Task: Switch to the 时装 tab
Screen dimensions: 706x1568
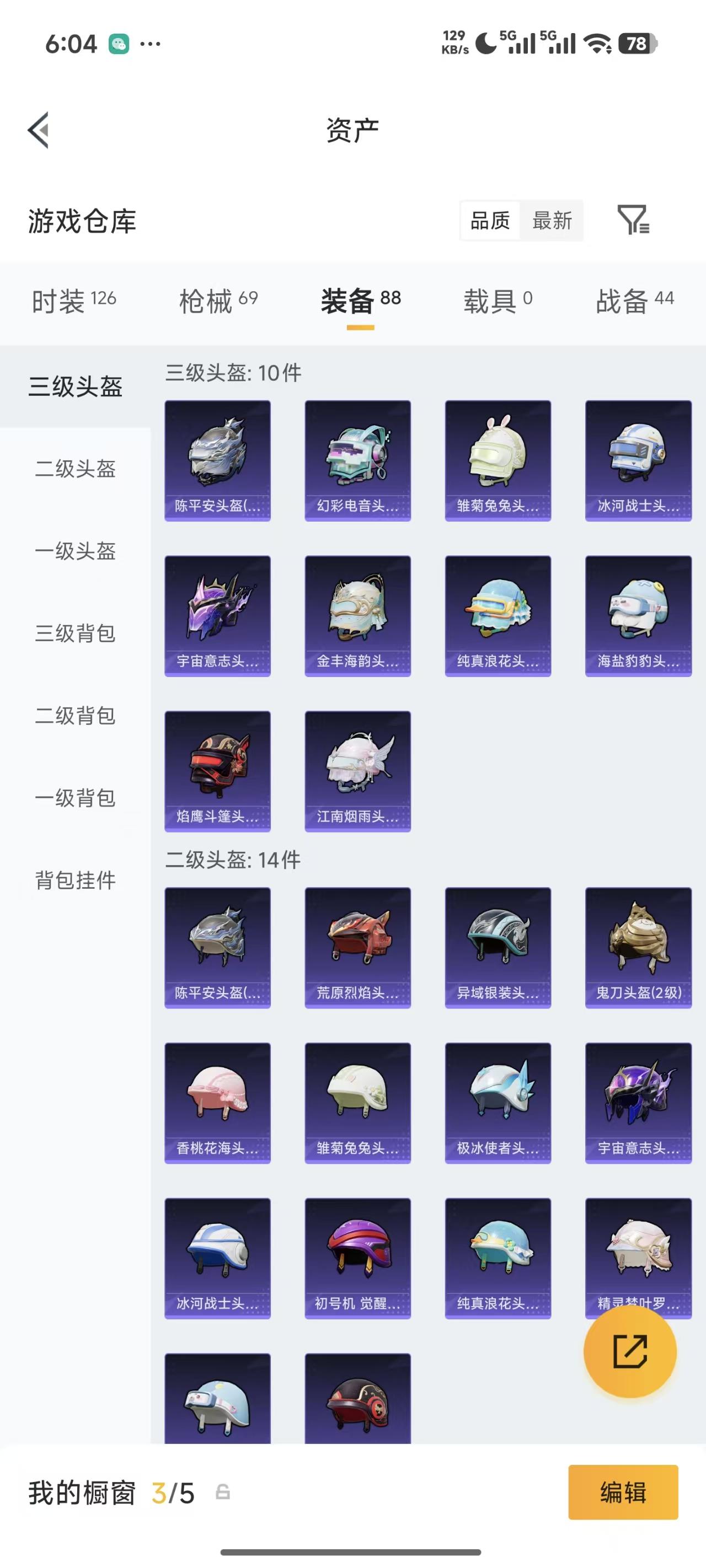Action: point(74,300)
